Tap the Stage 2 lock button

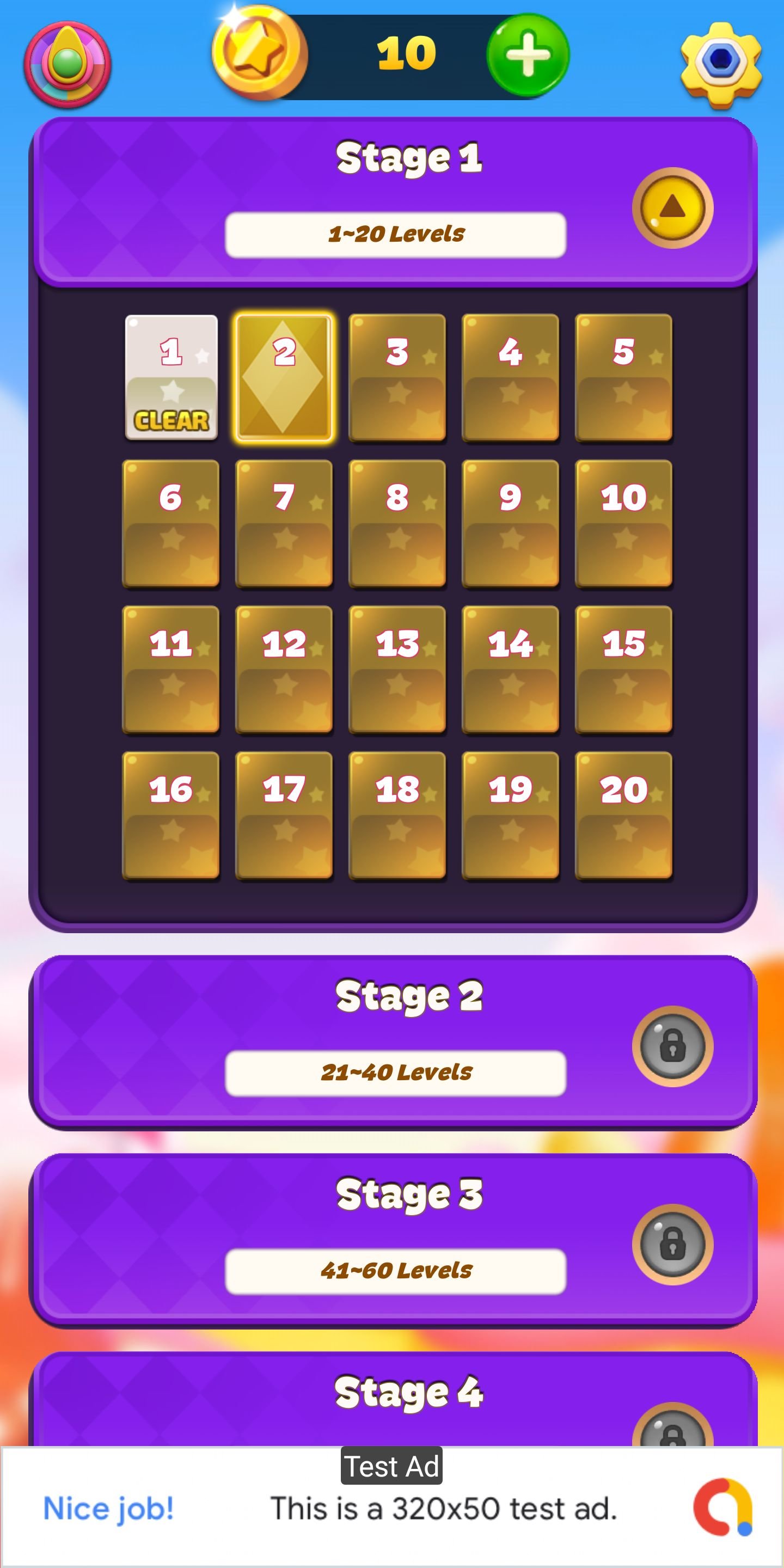pos(672,1046)
